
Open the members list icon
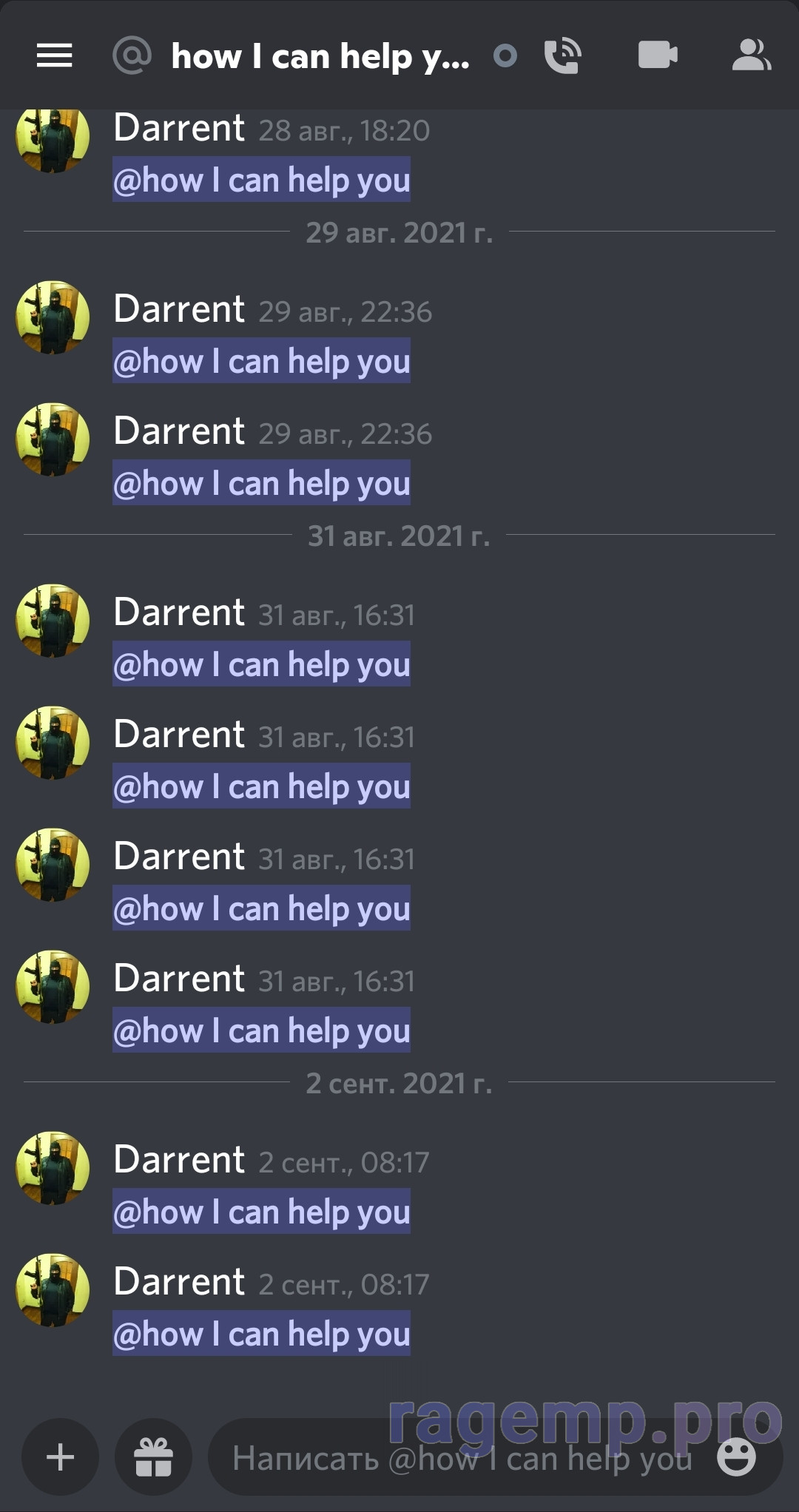752,55
